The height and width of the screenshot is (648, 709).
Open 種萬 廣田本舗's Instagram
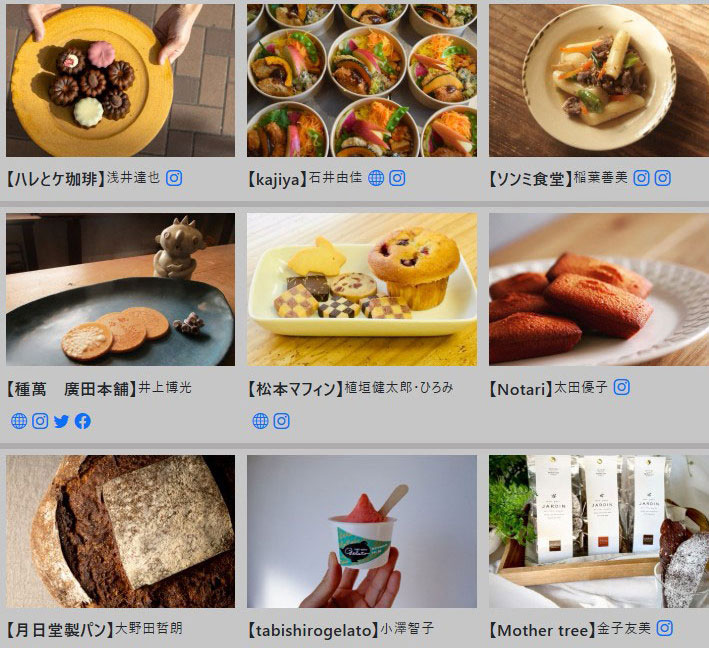(40, 421)
